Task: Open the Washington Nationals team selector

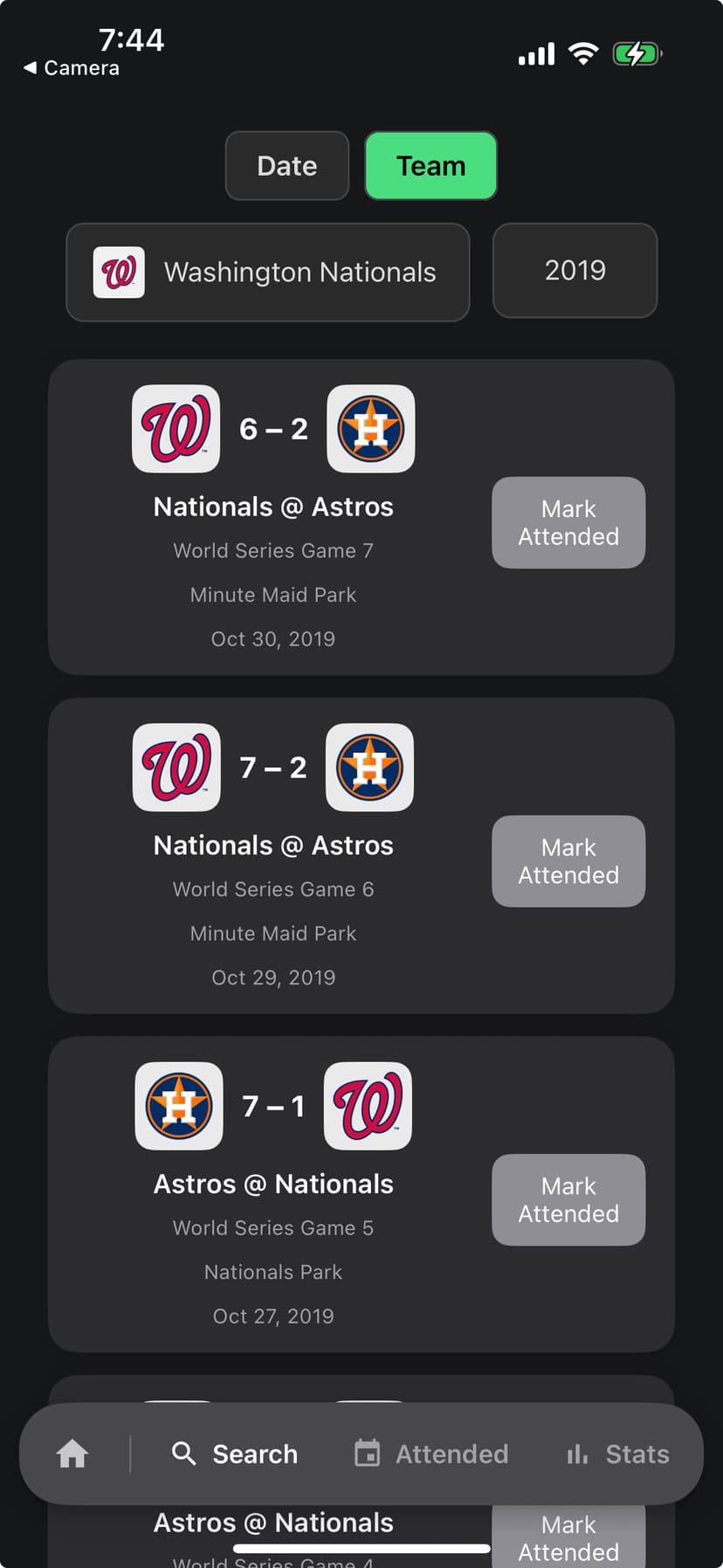Action: 268,272
